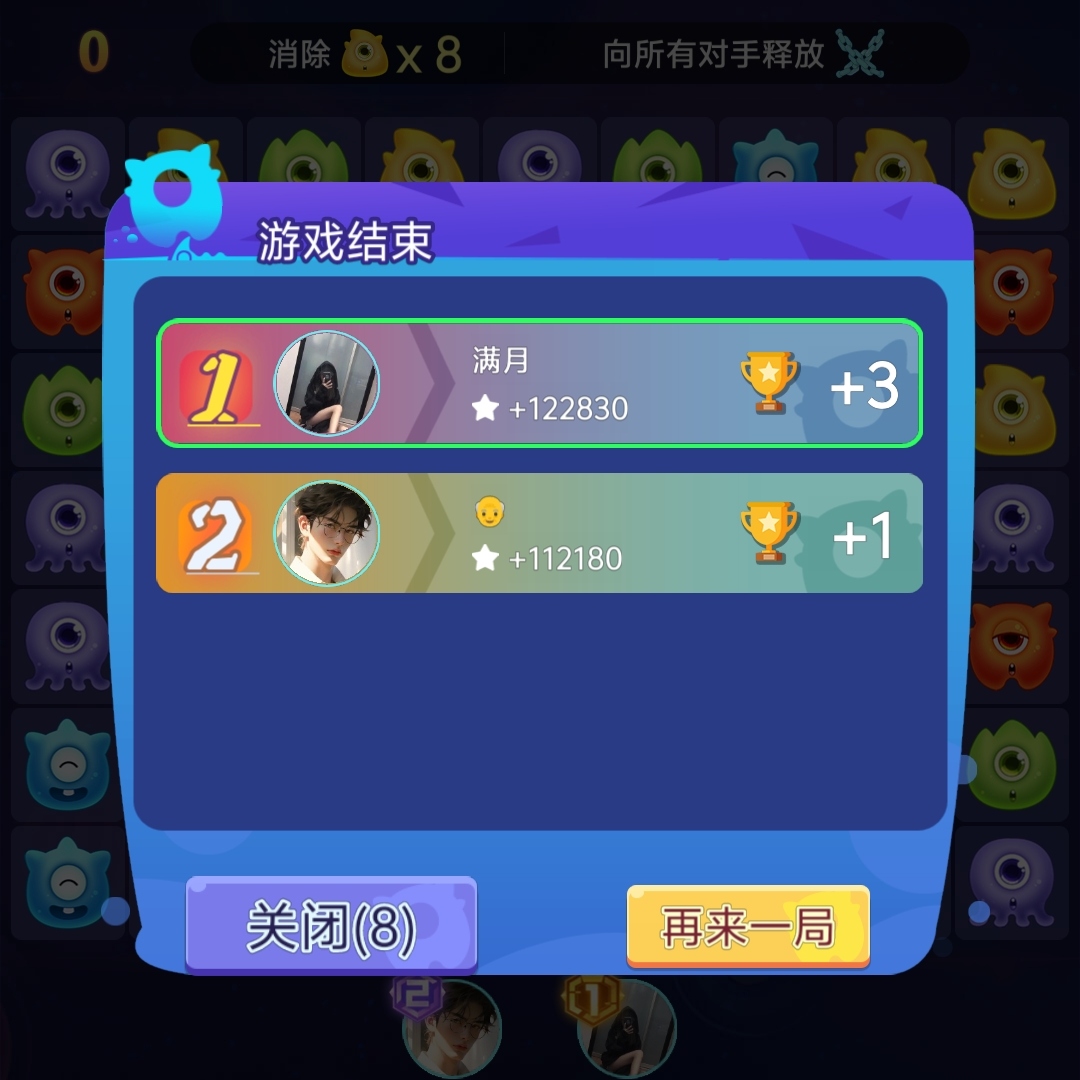Open first-place player 满月's avatar
The height and width of the screenshot is (1080, 1080).
coord(327,383)
